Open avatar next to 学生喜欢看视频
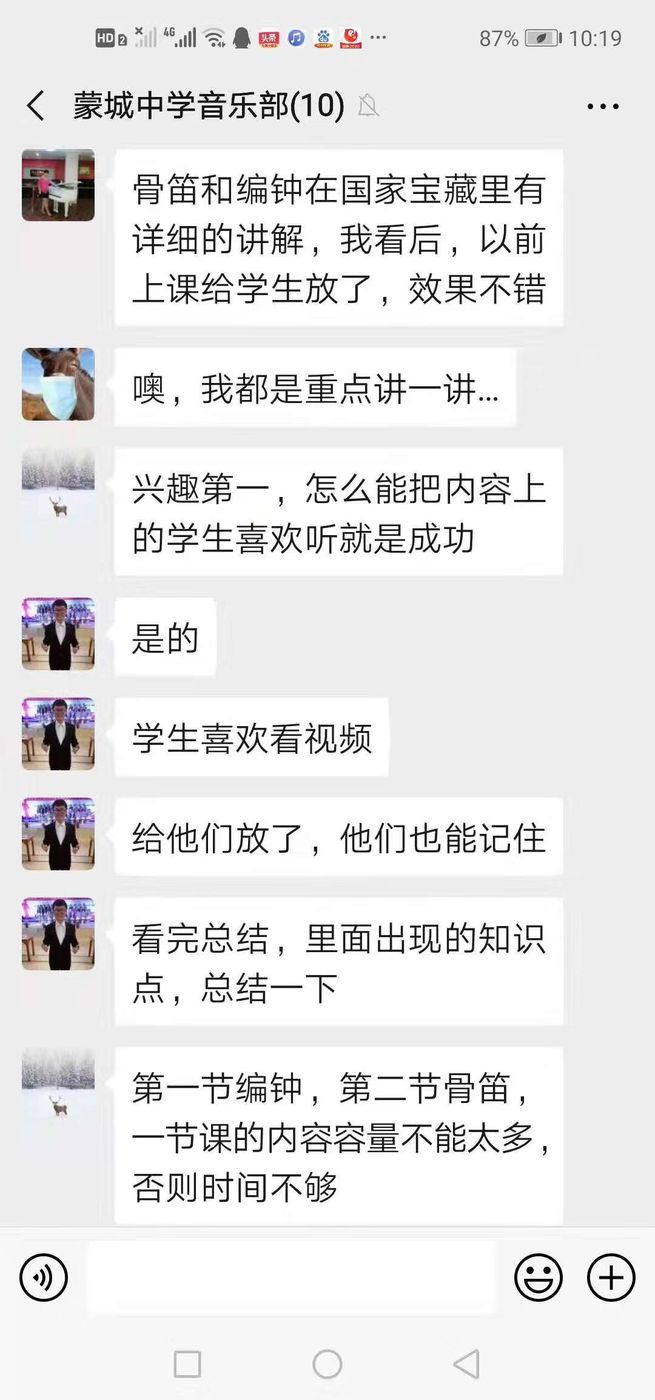This screenshot has height=1400, width=655. click(x=58, y=734)
